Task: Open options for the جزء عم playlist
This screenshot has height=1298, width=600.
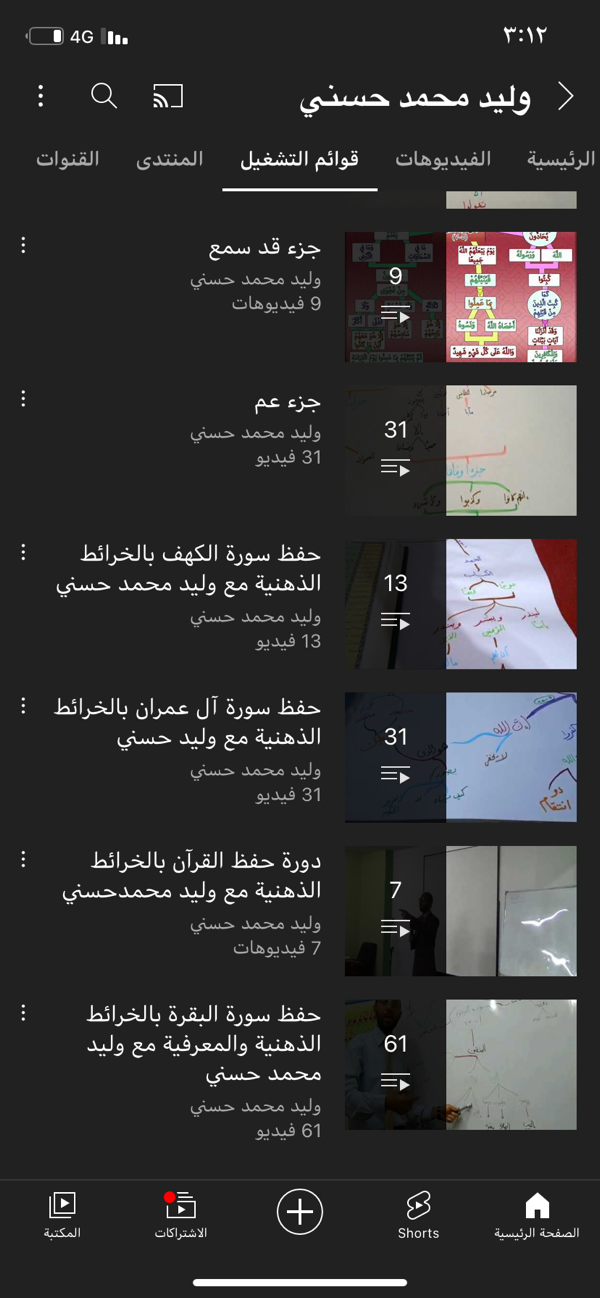Action: [24, 399]
